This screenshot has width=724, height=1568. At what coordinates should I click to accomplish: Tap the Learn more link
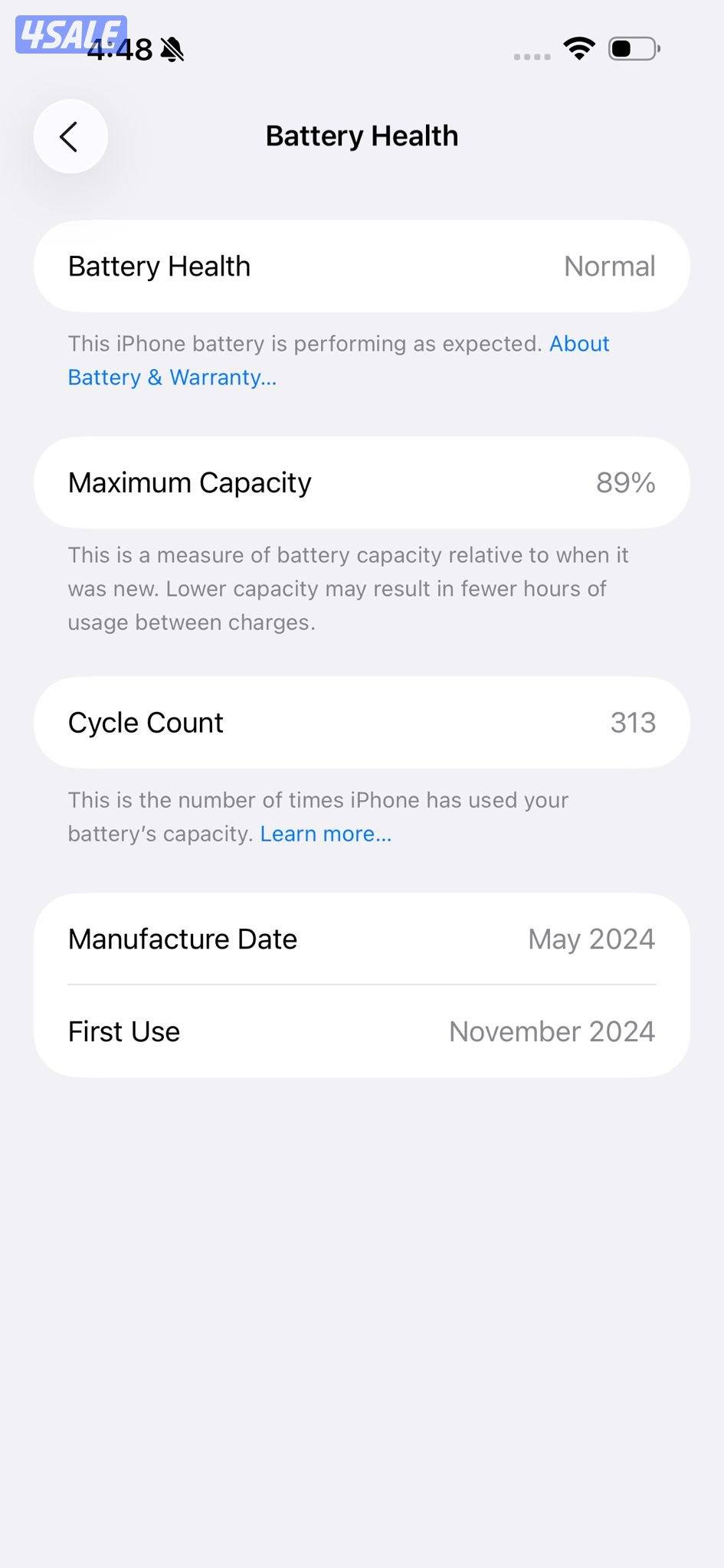coord(326,833)
